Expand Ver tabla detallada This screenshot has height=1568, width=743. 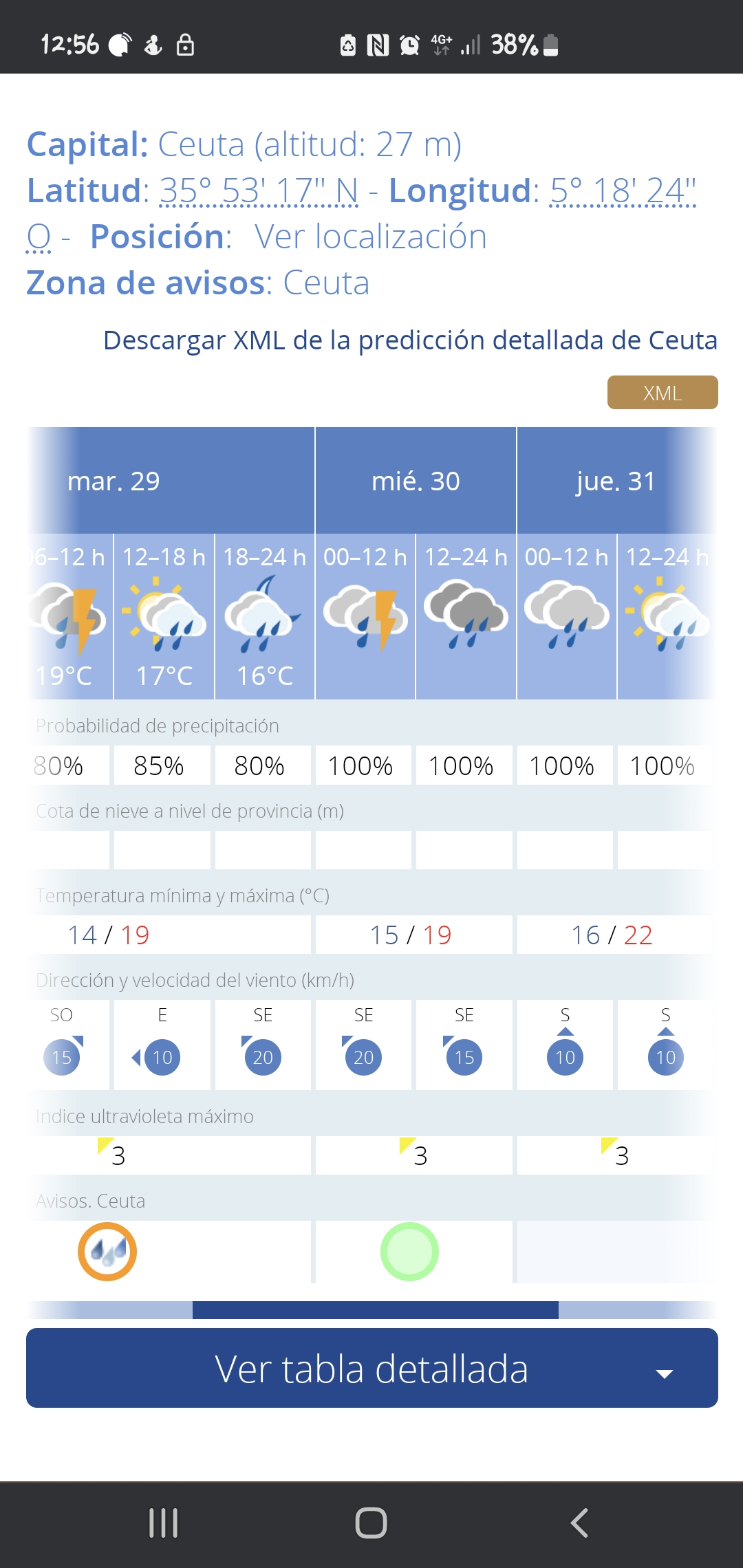tap(372, 1368)
